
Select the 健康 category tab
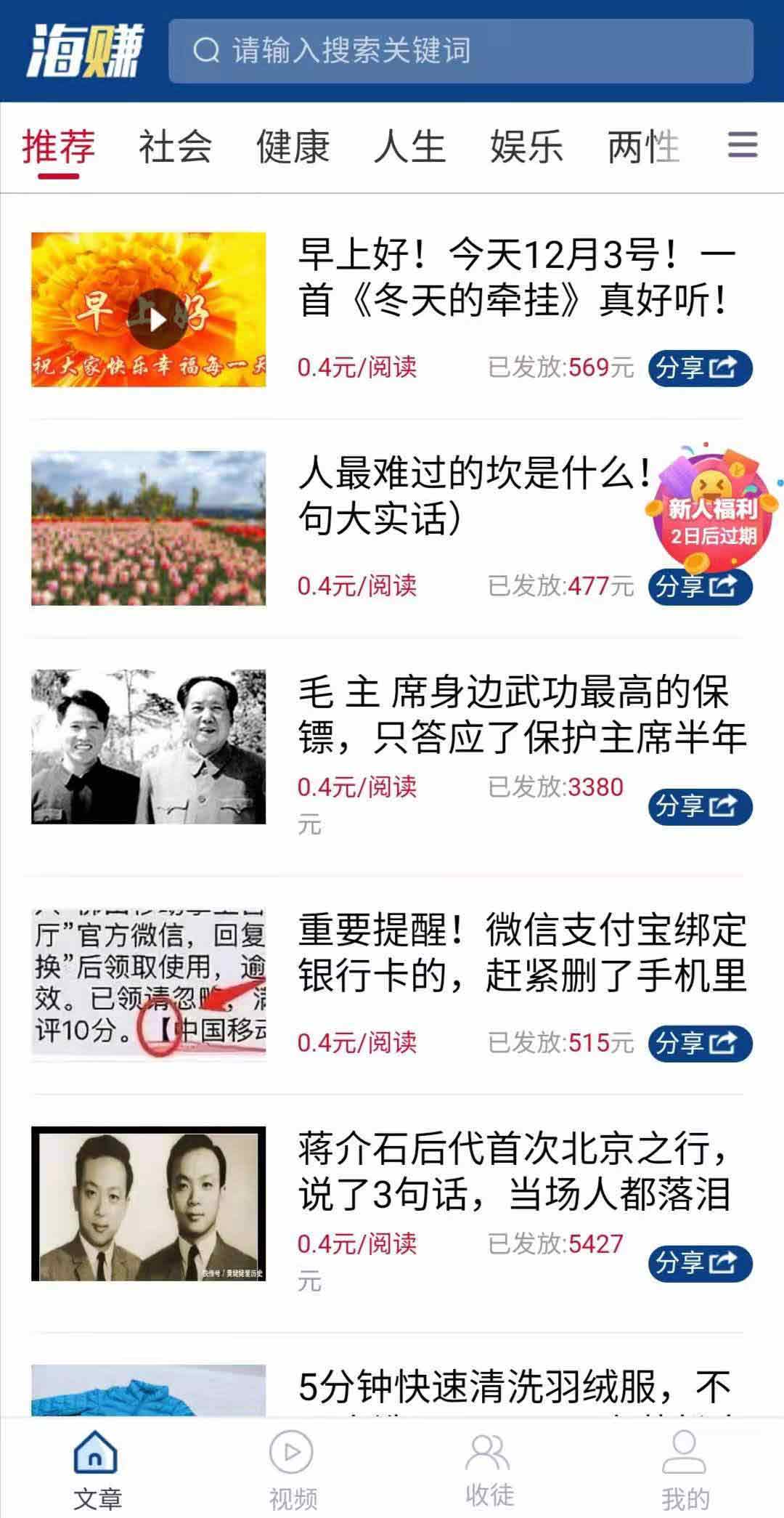(293, 146)
